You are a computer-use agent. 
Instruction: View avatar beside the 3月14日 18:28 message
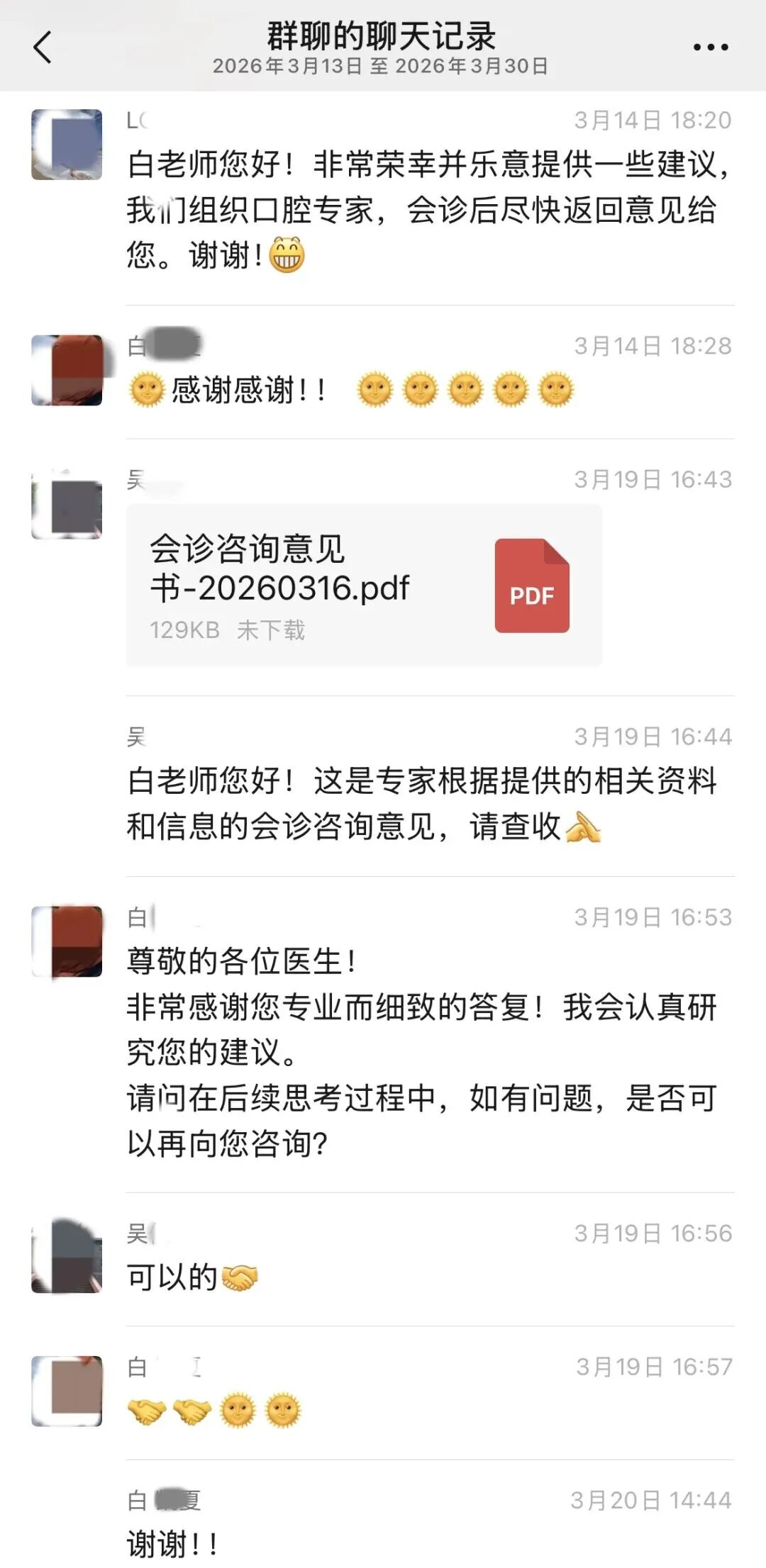[x=67, y=370]
